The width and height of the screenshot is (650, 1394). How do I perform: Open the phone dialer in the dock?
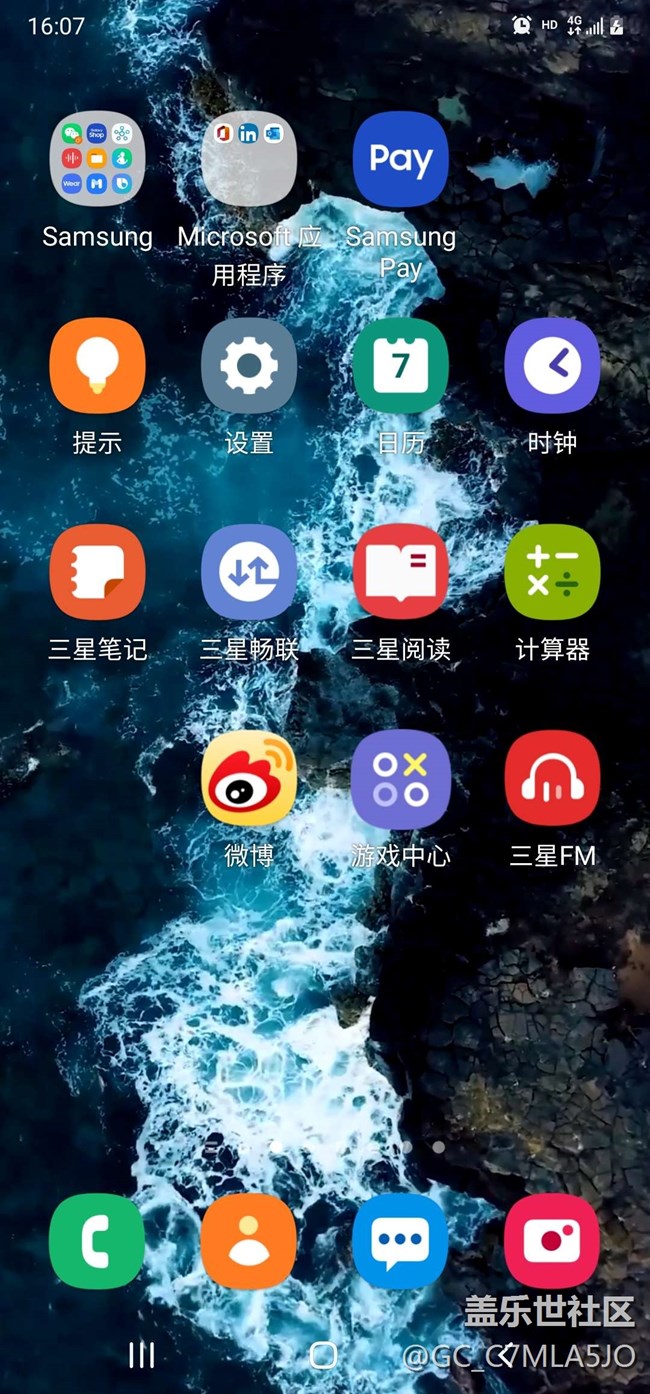(x=97, y=1241)
